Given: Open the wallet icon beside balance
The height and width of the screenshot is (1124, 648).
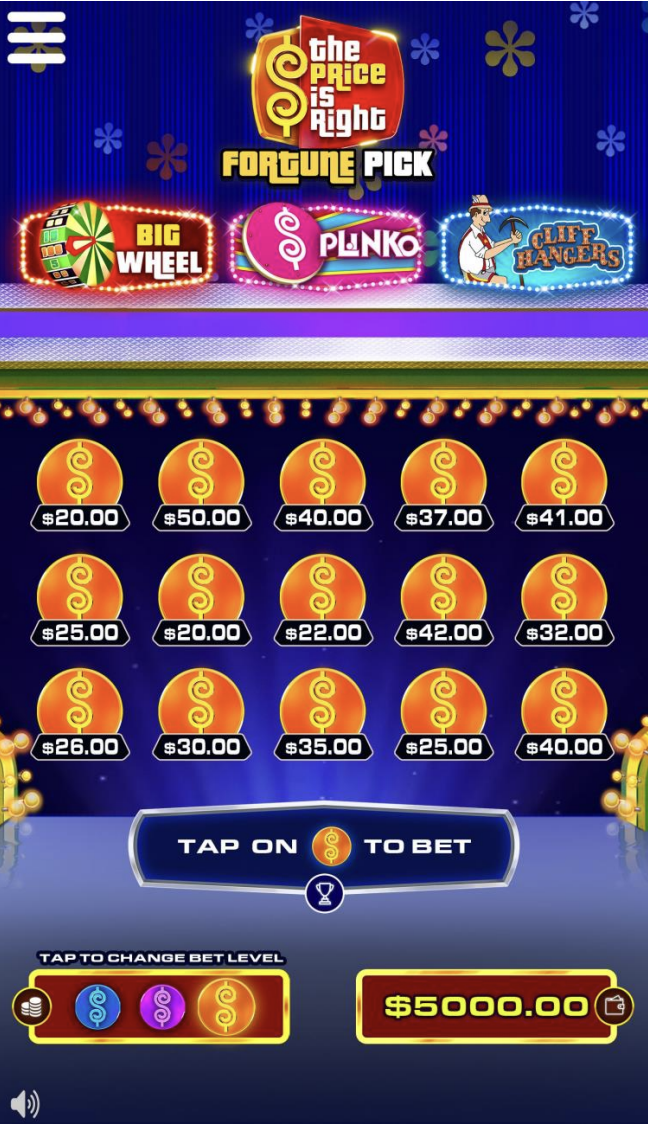Looking at the screenshot, I should (x=613, y=1006).
